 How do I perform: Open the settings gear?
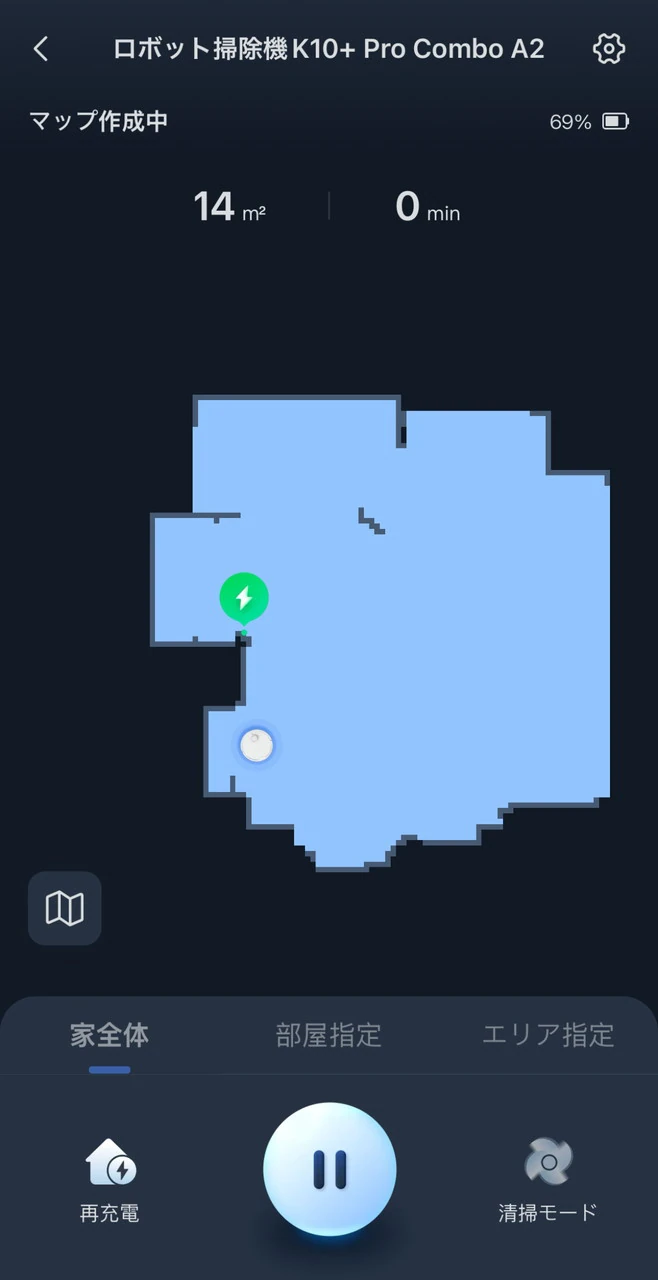pos(608,49)
